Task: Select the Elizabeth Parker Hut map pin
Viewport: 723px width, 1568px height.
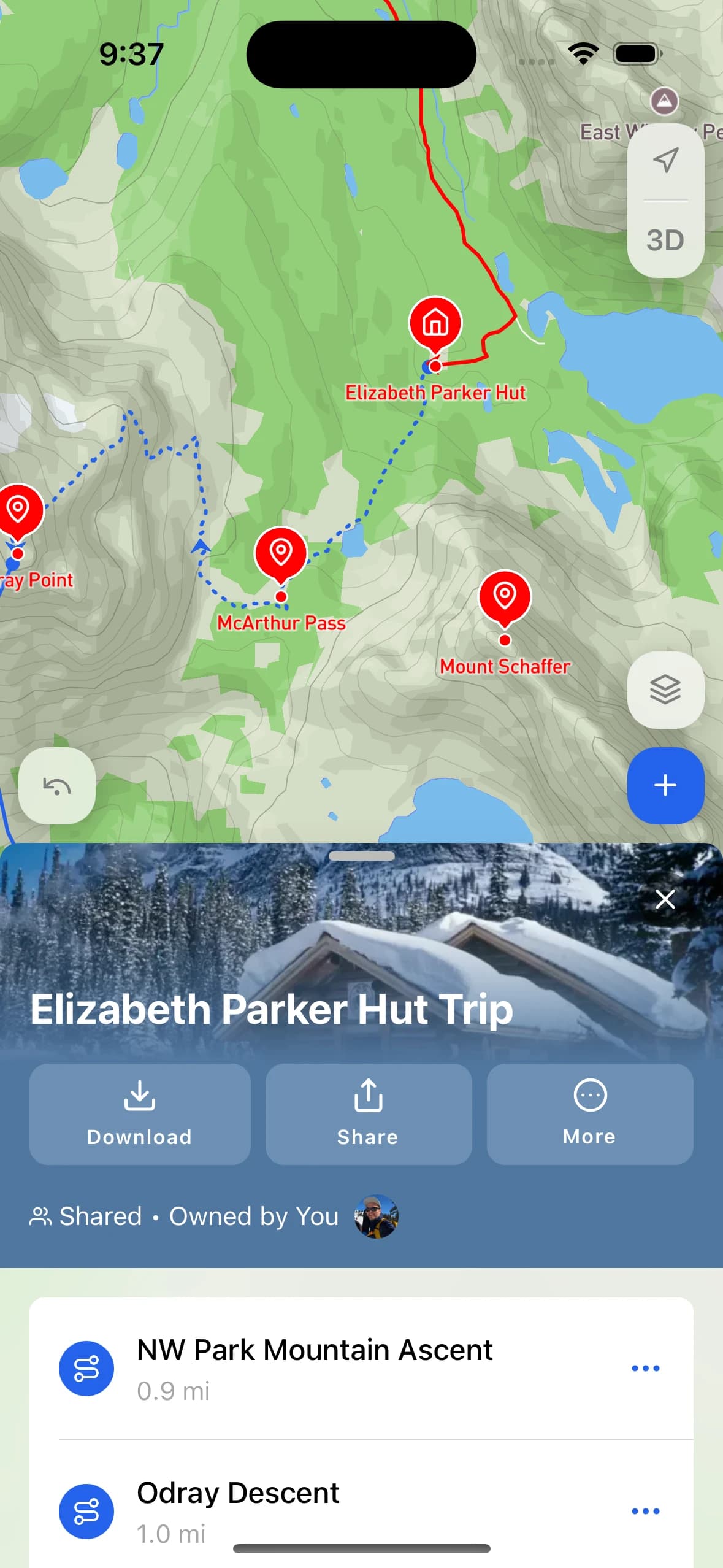Action: click(x=435, y=323)
